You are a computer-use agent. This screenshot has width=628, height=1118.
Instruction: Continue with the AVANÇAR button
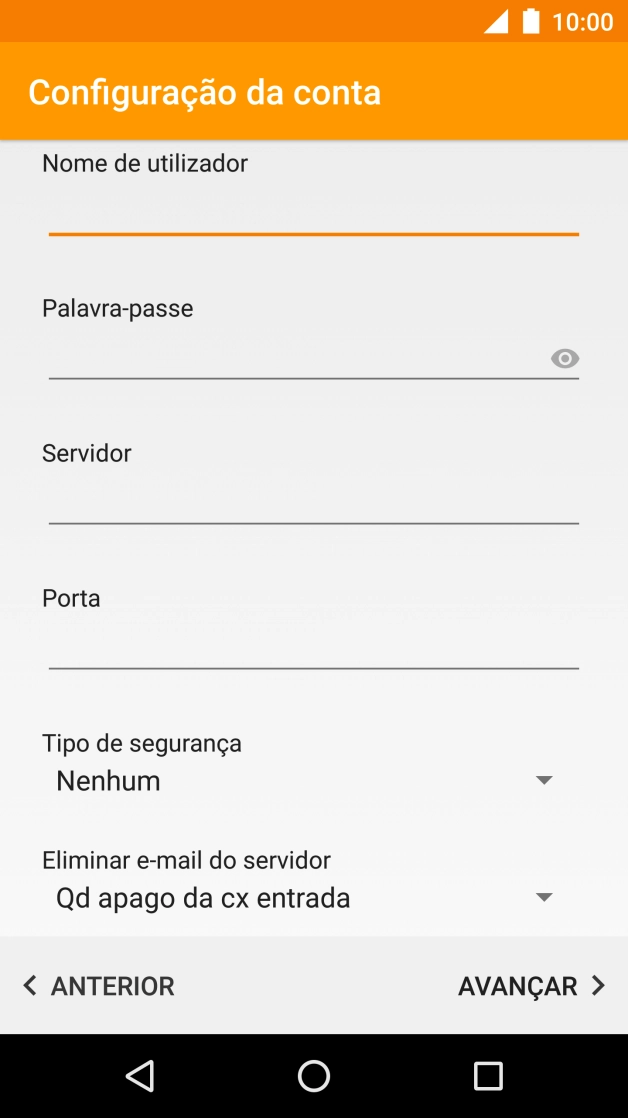pyautogui.click(x=532, y=986)
